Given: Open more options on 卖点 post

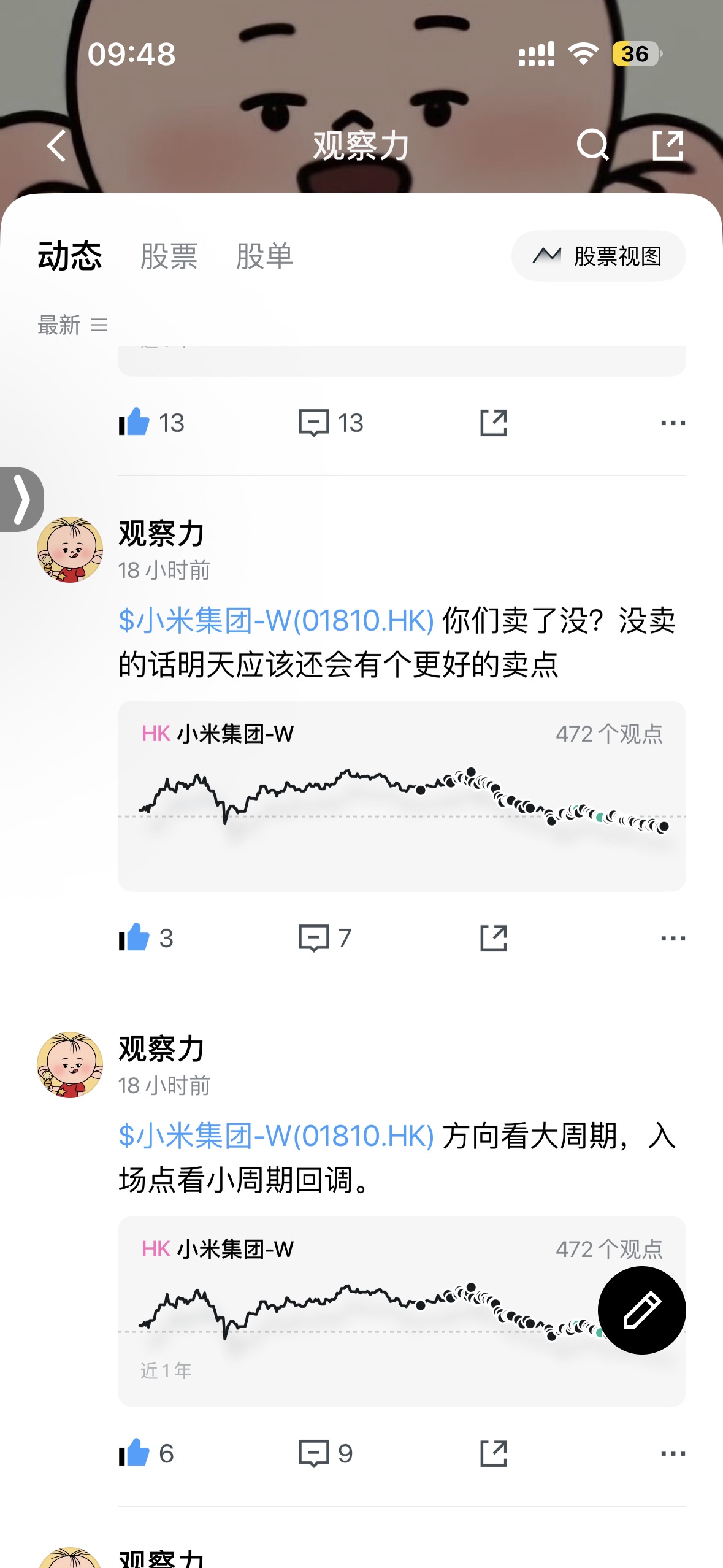Looking at the screenshot, I should pyautogui.click(x=673, y=938).
